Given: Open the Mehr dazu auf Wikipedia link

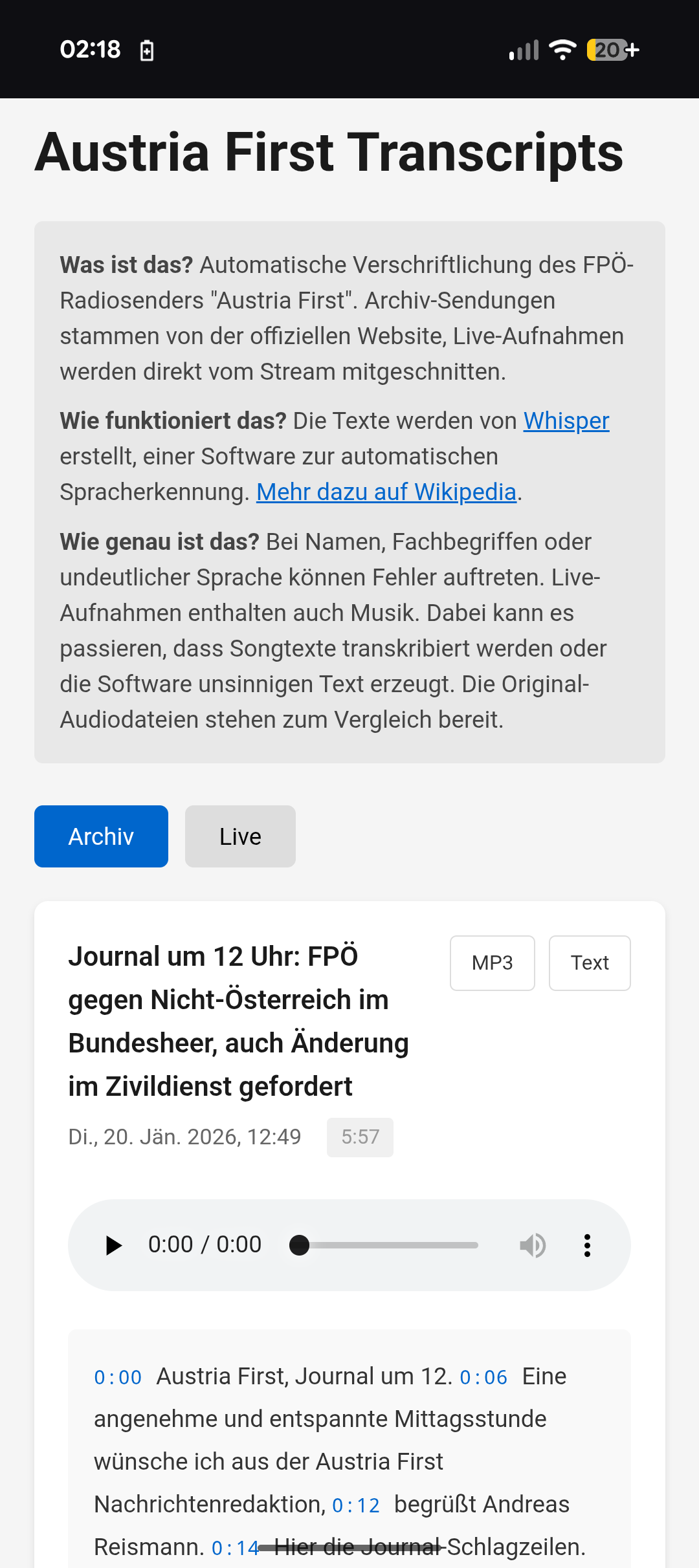Looking at the screenshot, I should [x=386, y=492].
